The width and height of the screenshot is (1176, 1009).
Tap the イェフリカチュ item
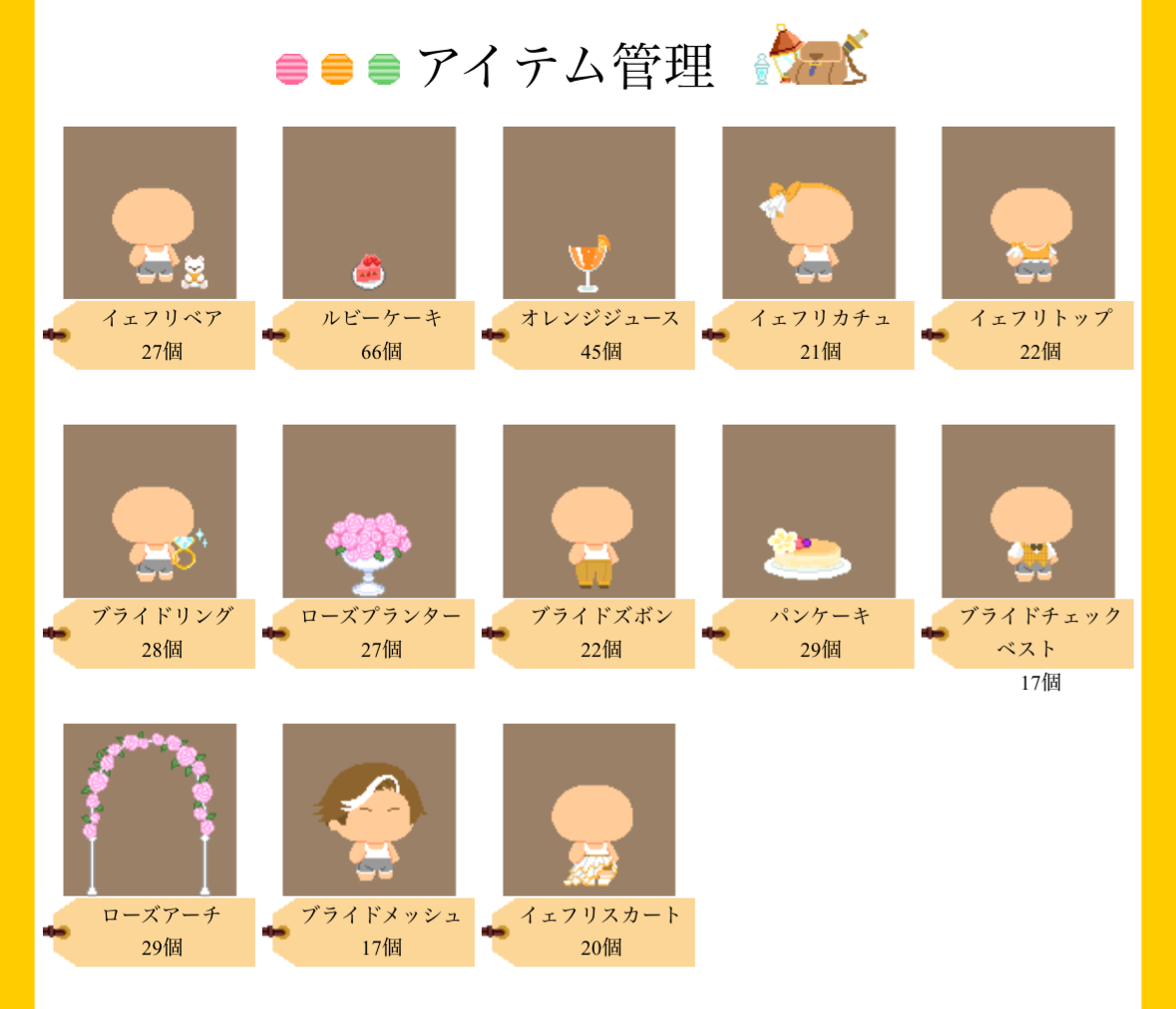(808, 213)
